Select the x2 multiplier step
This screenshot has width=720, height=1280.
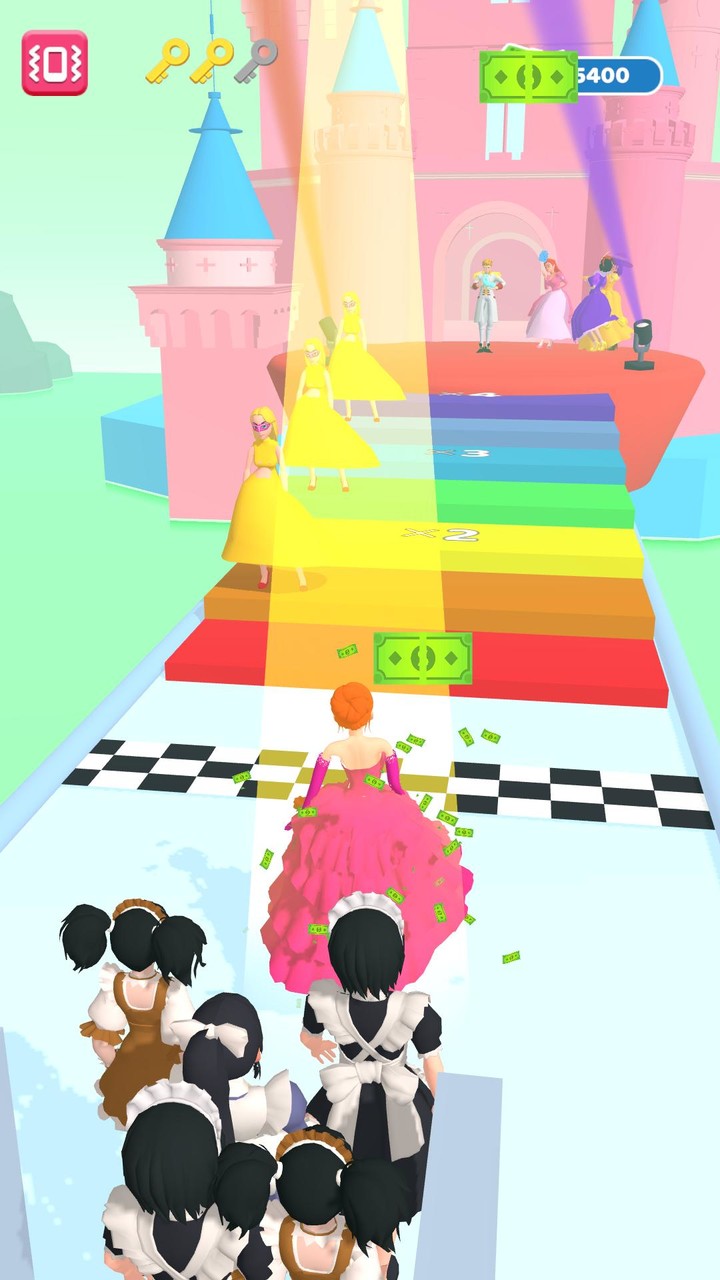click(440, 533)
